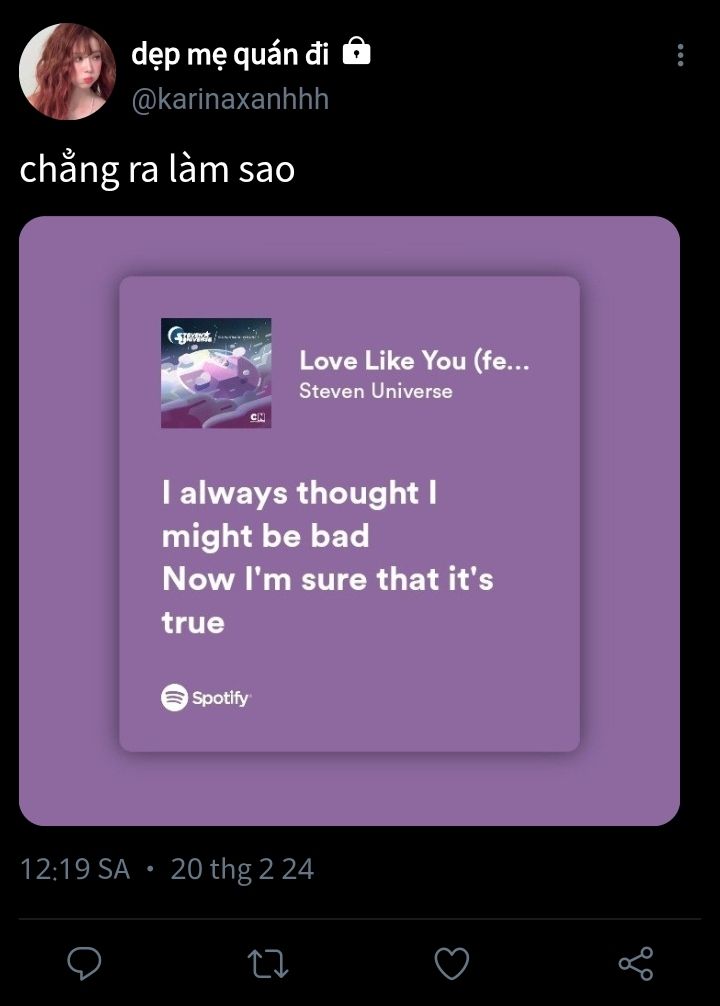Image resolution: width=720 pixels, height=1006 pixels.
Task: Tap the retweet icon
Action: (x=268, y=963)
